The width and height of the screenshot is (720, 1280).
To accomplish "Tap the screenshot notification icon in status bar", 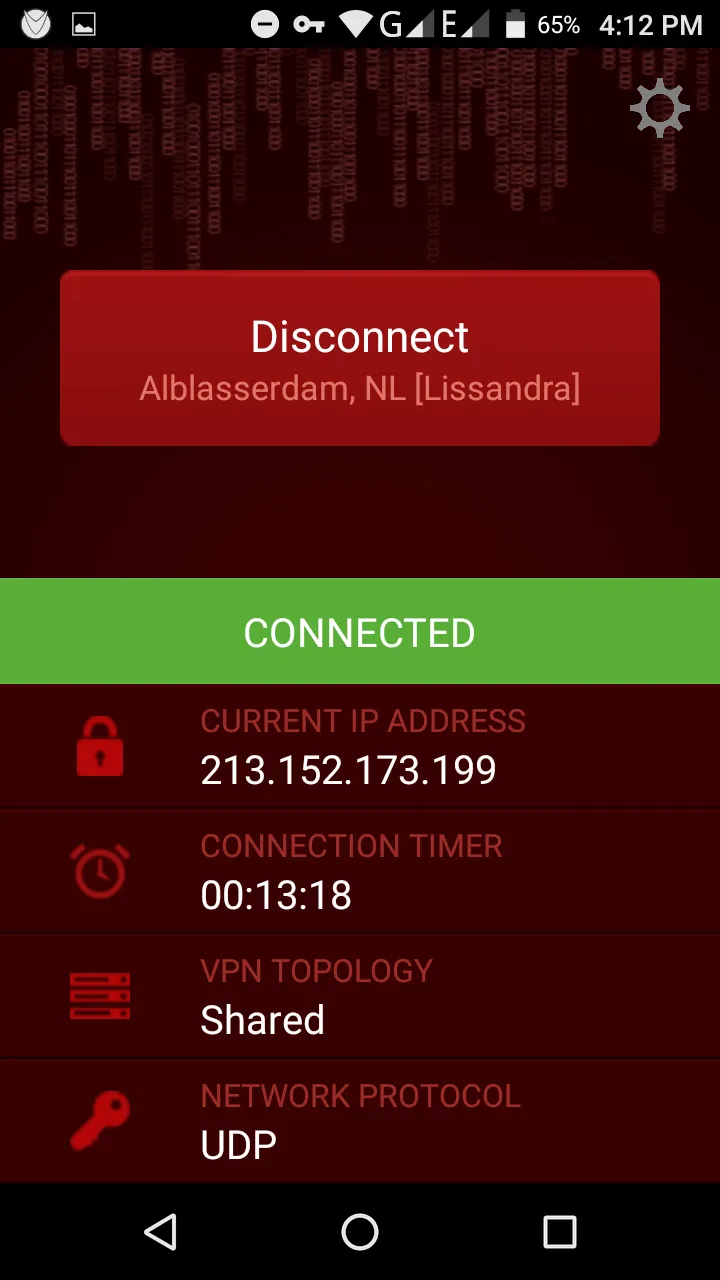I will coord(82,24).
